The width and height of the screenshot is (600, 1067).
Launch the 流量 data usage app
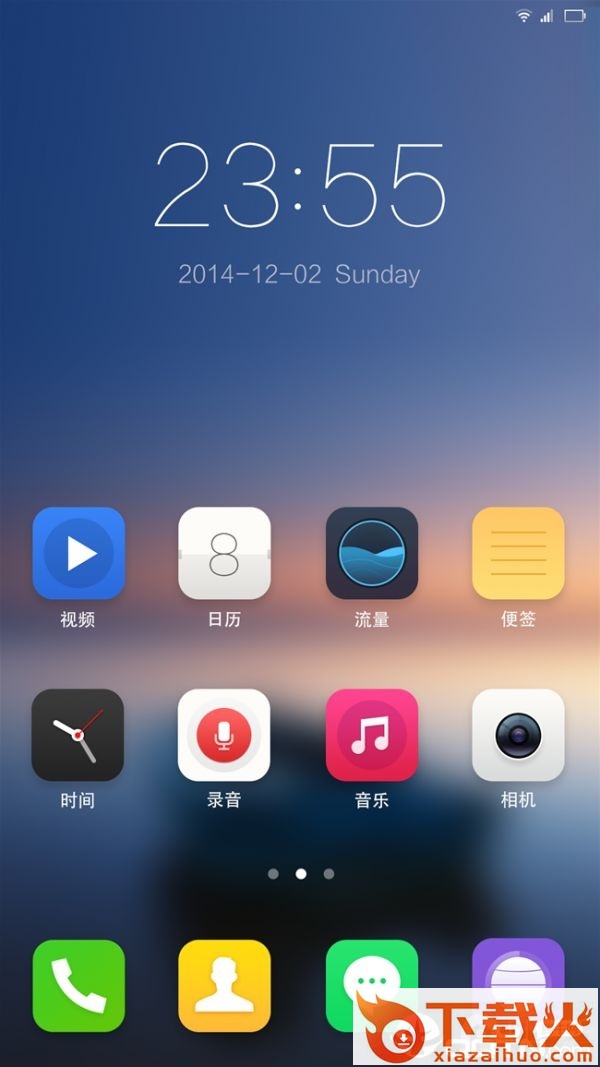[371, 553]
